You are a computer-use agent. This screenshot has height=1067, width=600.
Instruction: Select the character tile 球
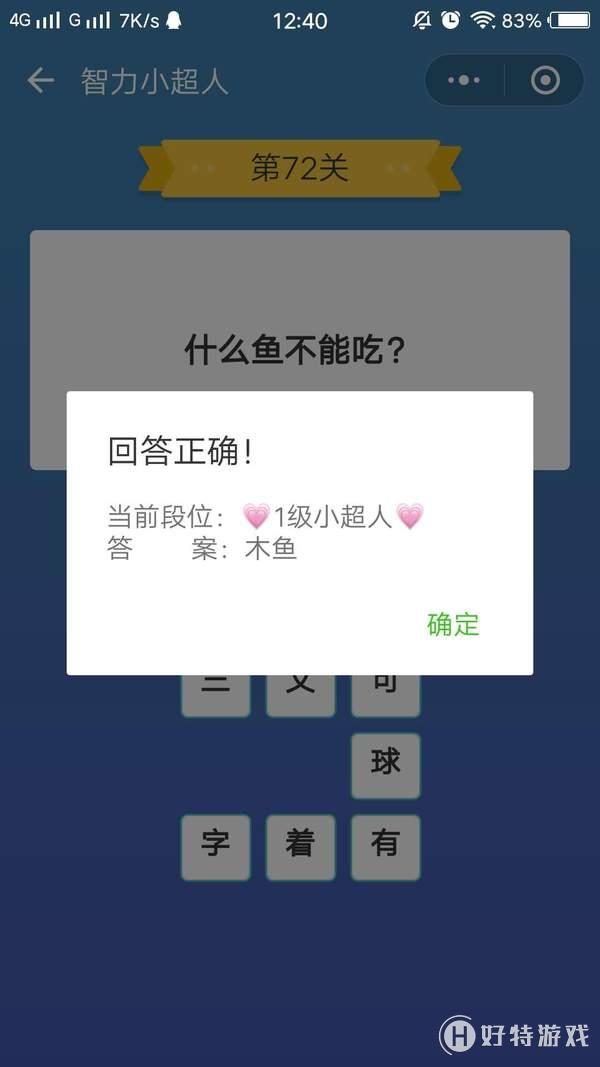pos(385,765)
